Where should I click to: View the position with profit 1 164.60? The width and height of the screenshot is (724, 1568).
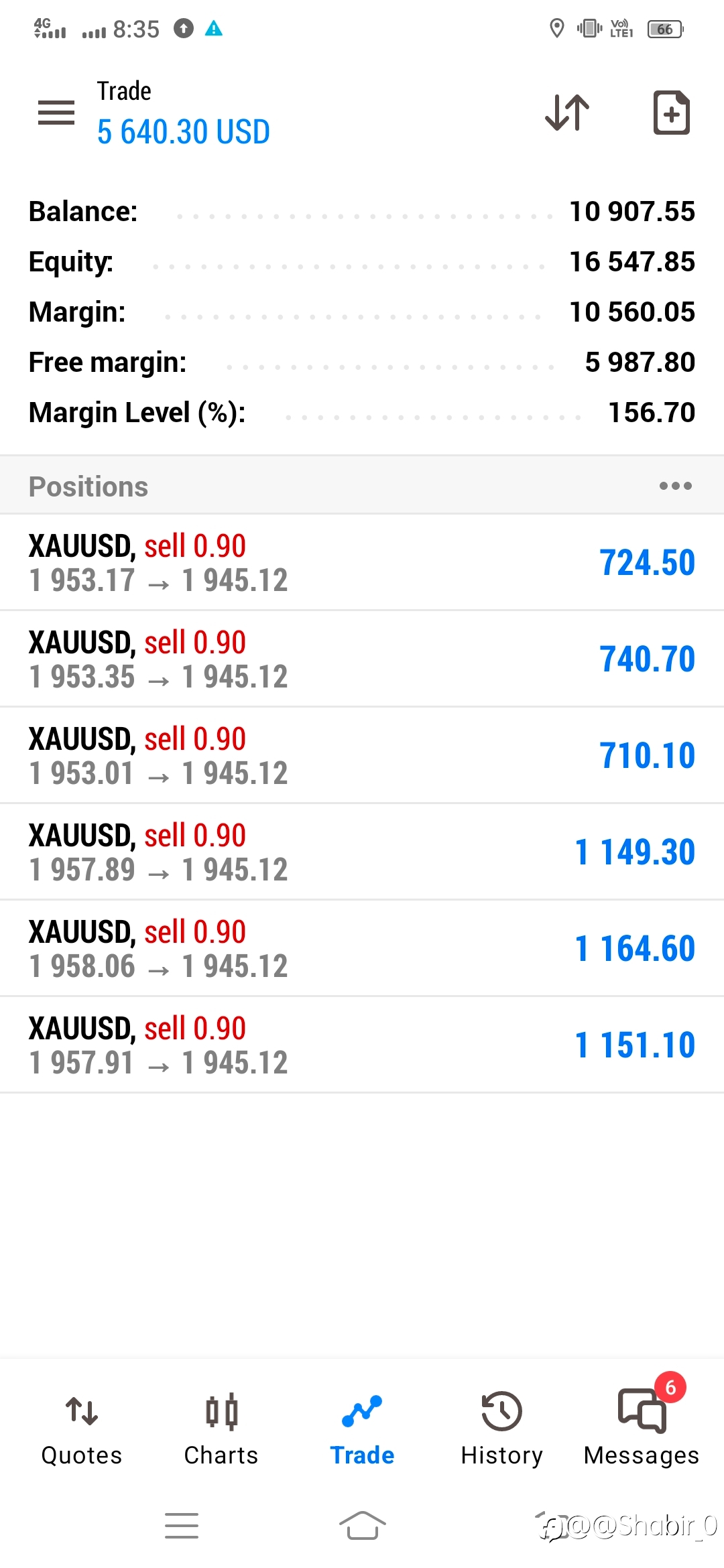362,949
